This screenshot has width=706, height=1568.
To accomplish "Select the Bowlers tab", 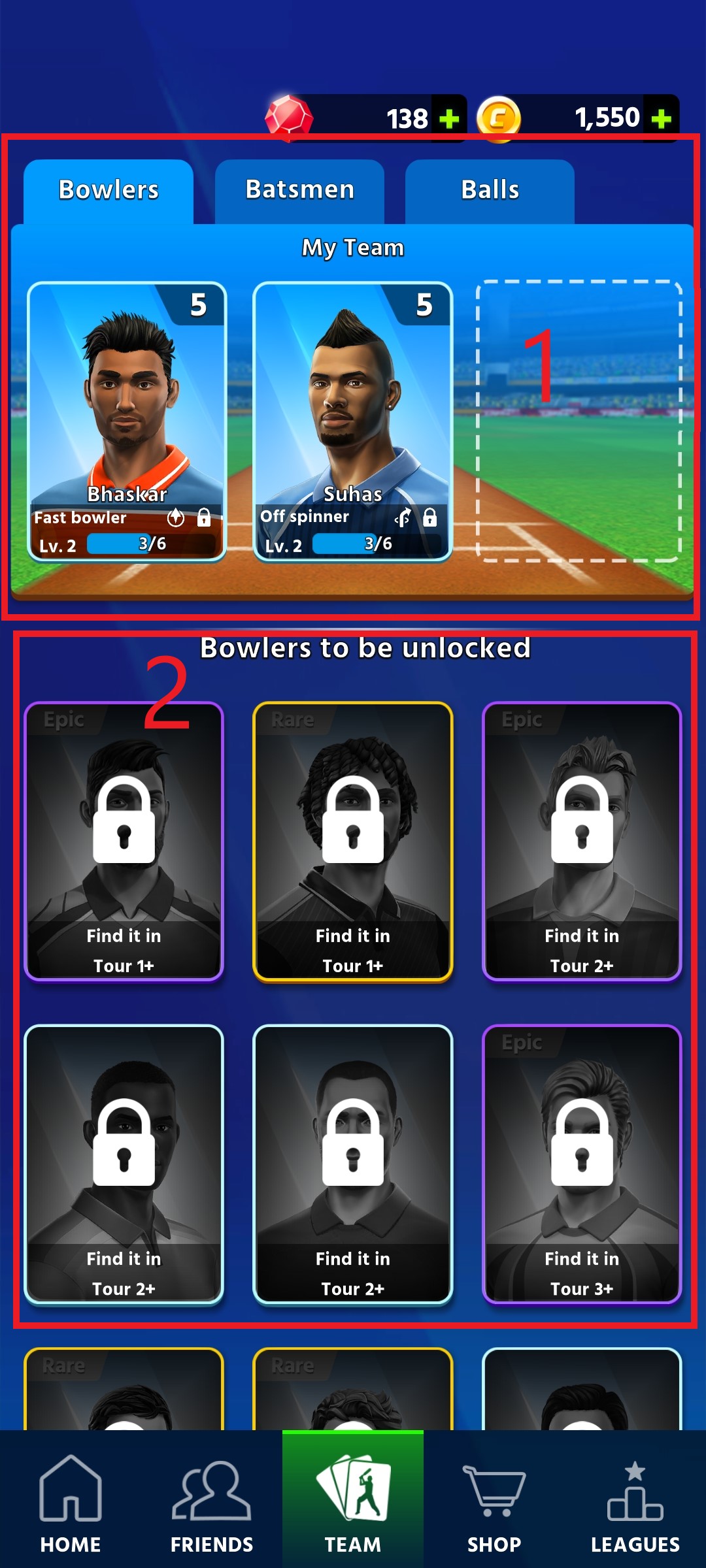I will tap(109, 190).
